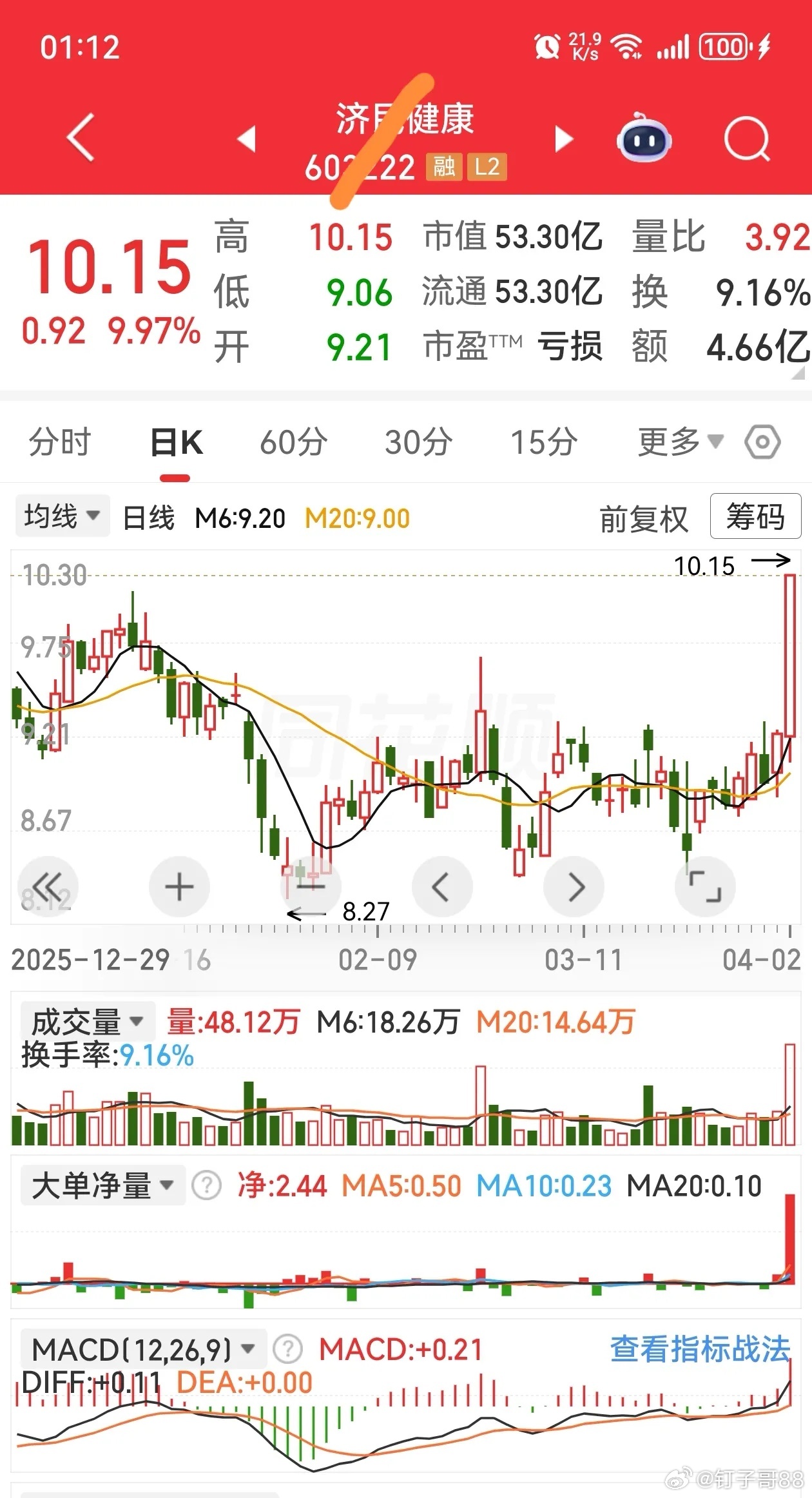812x1498 pixels.
Task: Switch to the 分时 chart tab
Action: [x=59, y=442]
